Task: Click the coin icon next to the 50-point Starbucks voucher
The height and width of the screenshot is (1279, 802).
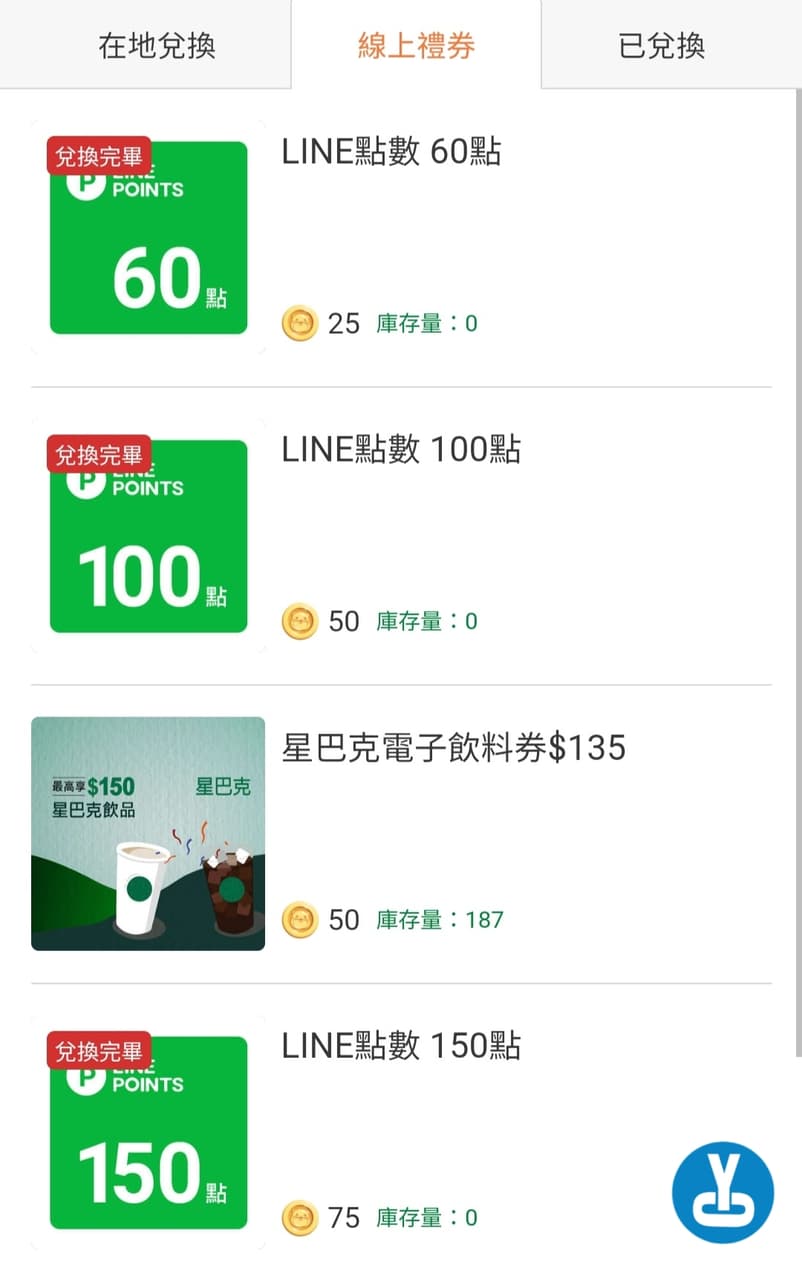Action: [x=301, y=920]
